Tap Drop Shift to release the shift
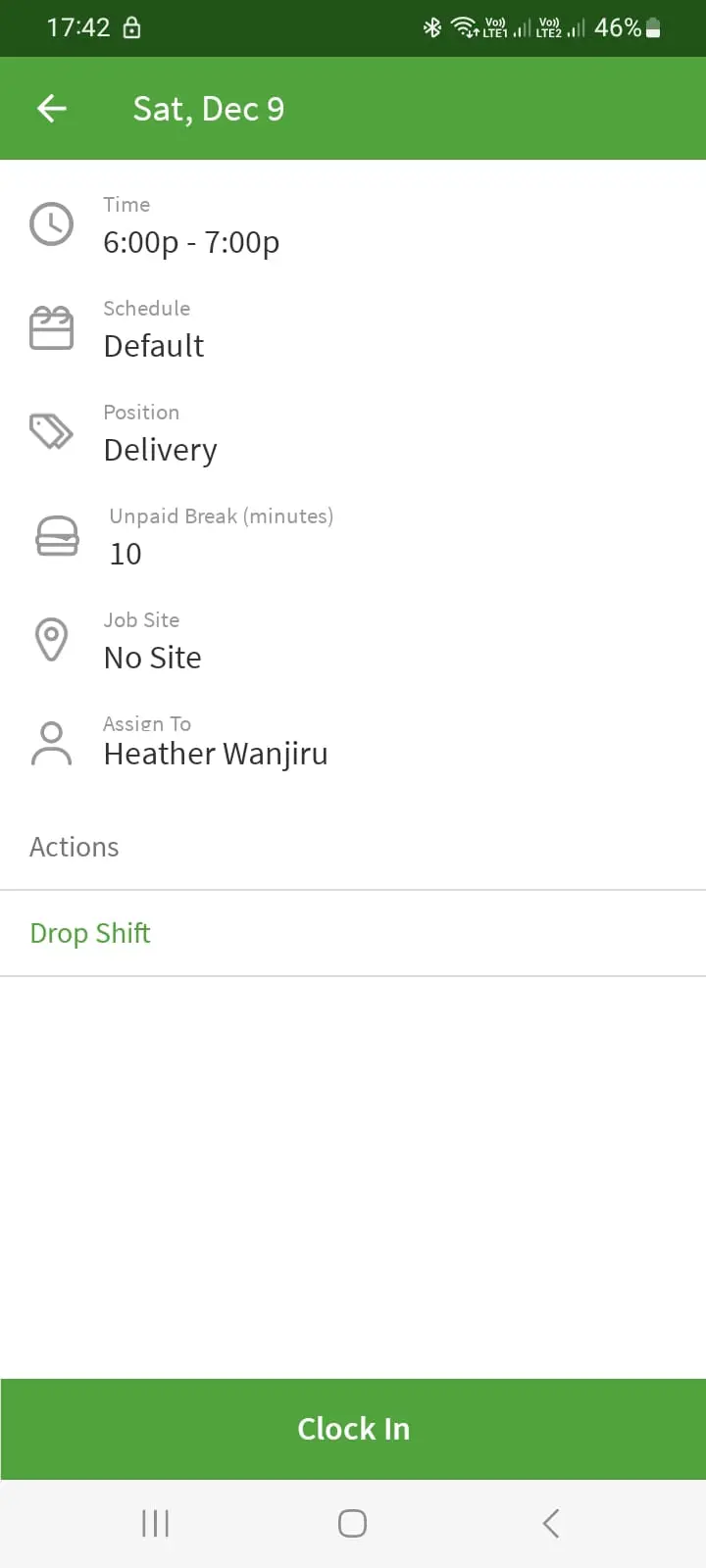 click(x=90, y=933)
